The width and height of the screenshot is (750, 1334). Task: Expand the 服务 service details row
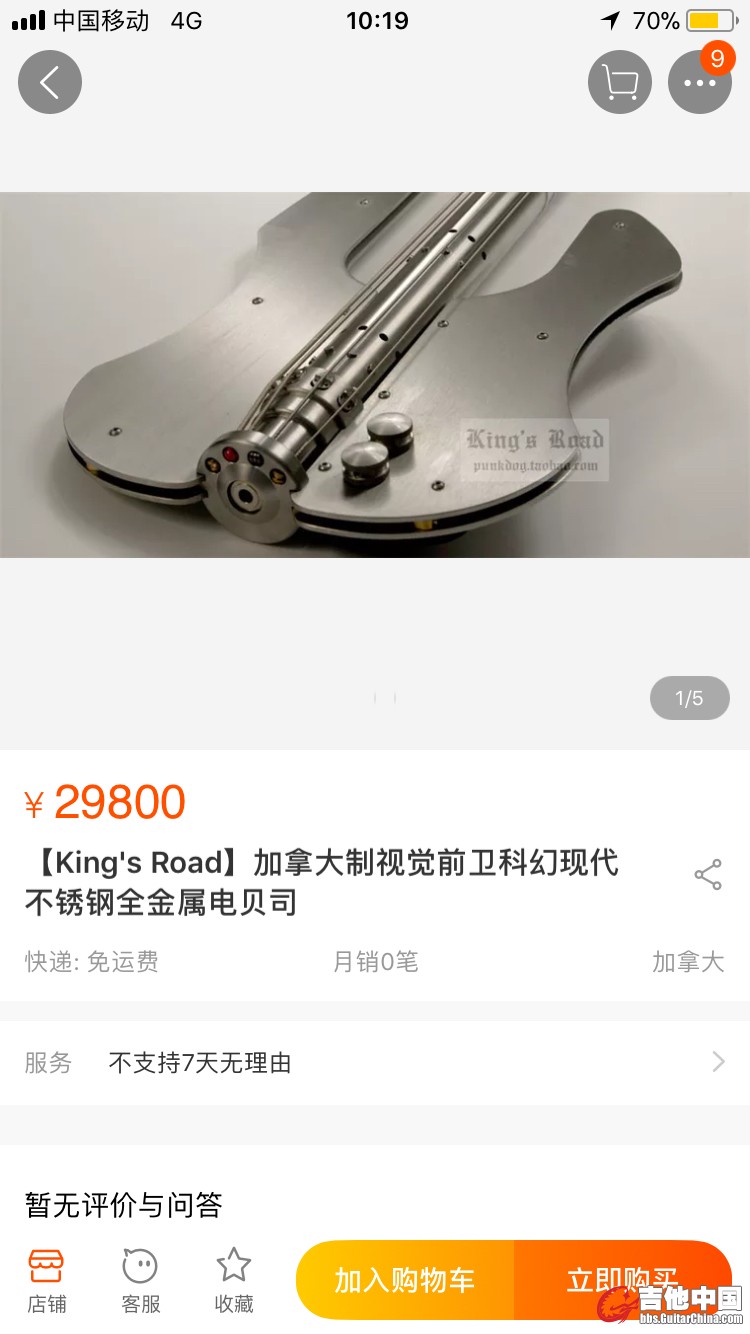pos(375,1062)
